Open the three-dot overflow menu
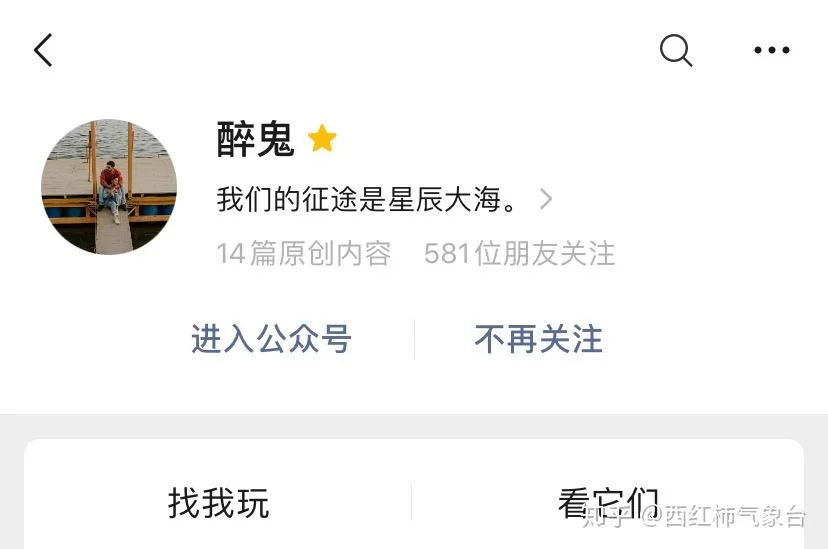This screenshot has width=828, height=549. [x=771, y=50]
